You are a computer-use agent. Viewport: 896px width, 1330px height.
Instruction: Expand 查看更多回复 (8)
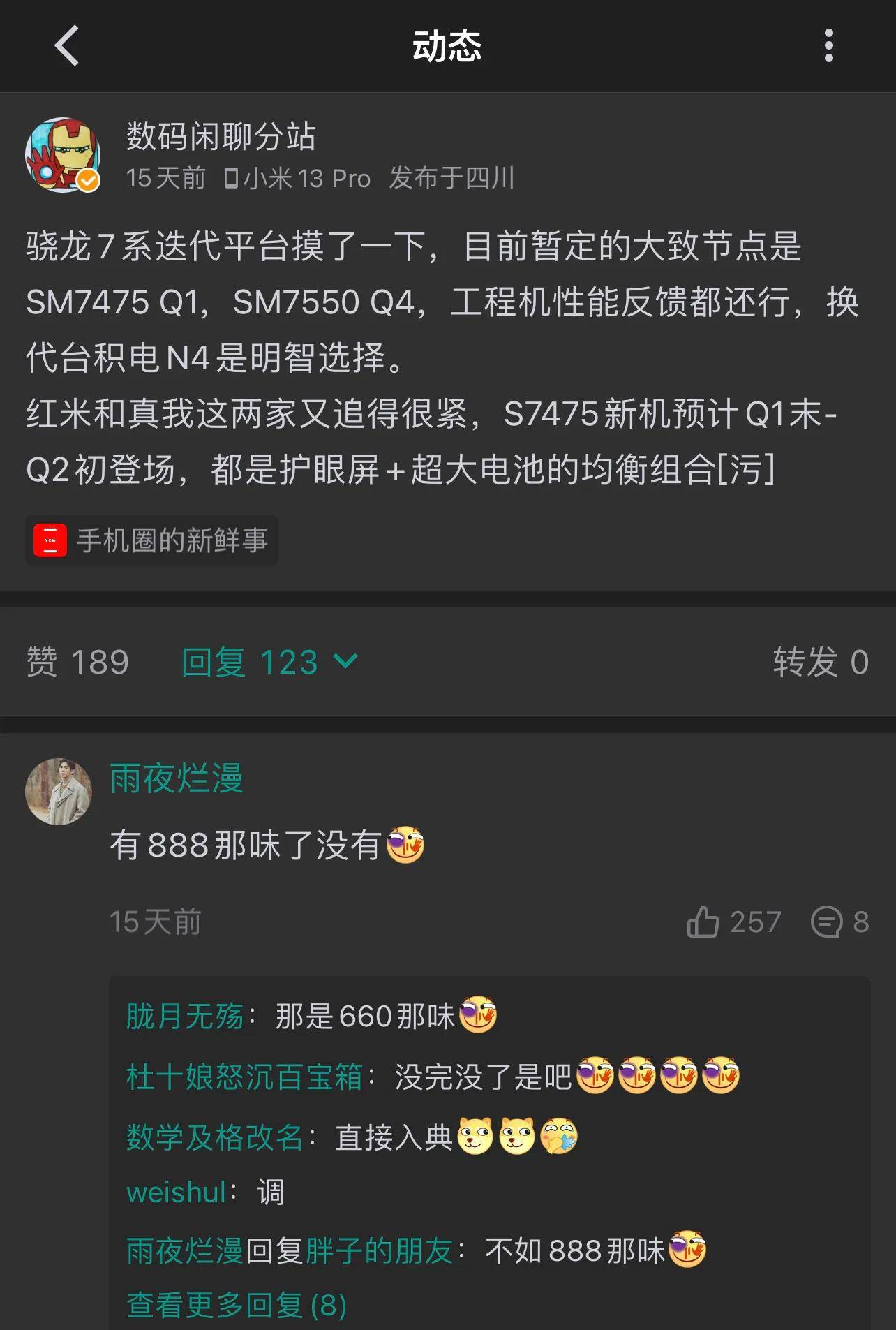point(236,1305)
